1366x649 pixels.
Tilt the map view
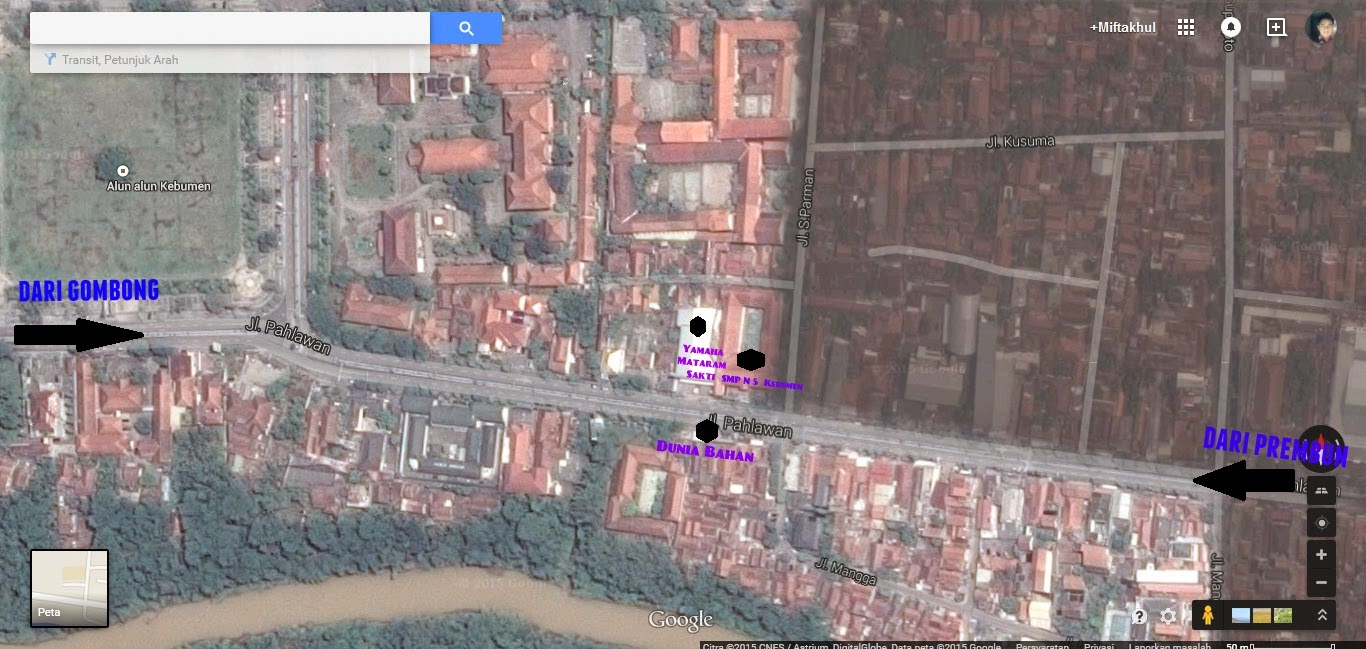pyautogui.click(x=1321, y=489)
